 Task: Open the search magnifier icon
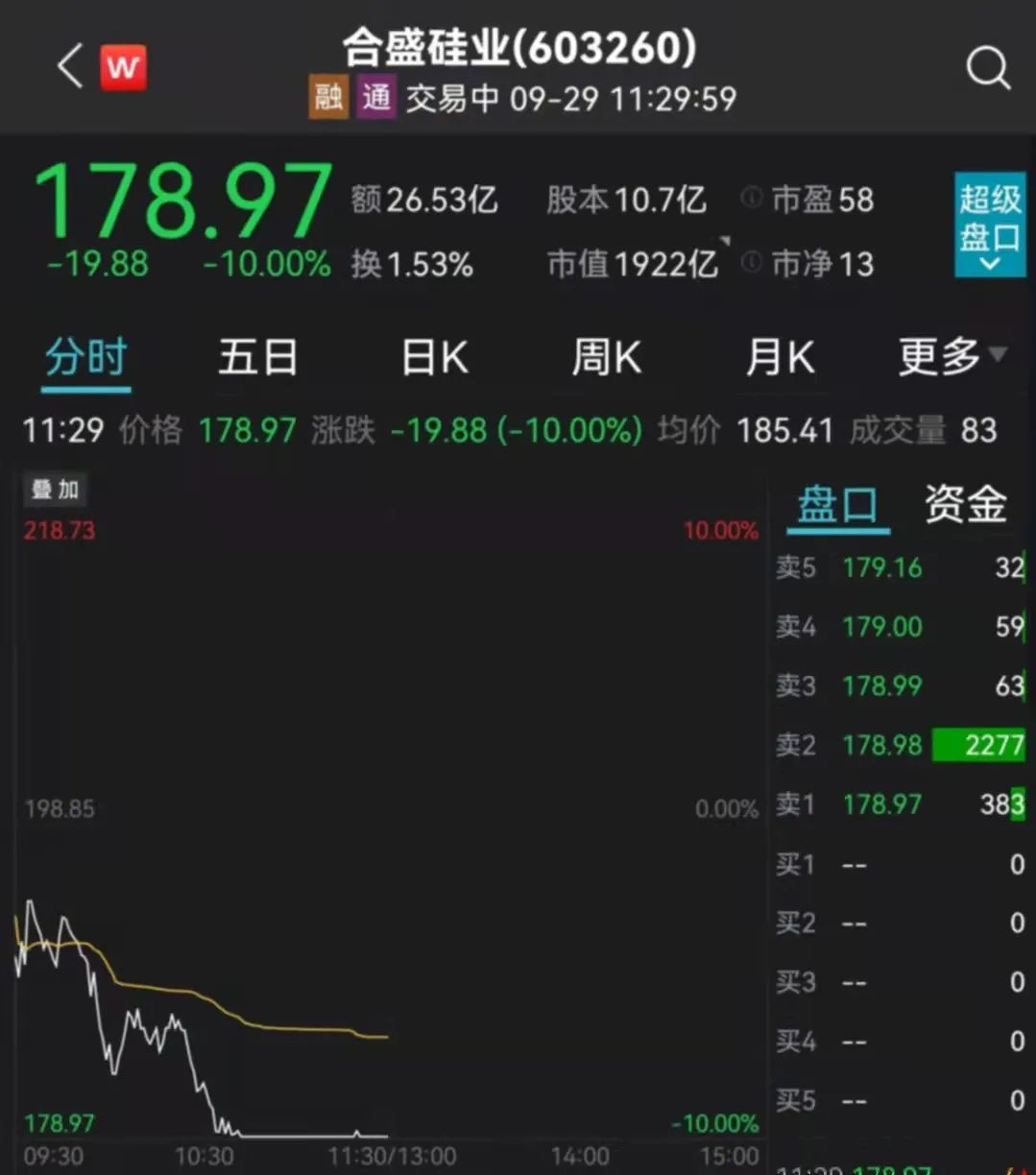[987, 68]
